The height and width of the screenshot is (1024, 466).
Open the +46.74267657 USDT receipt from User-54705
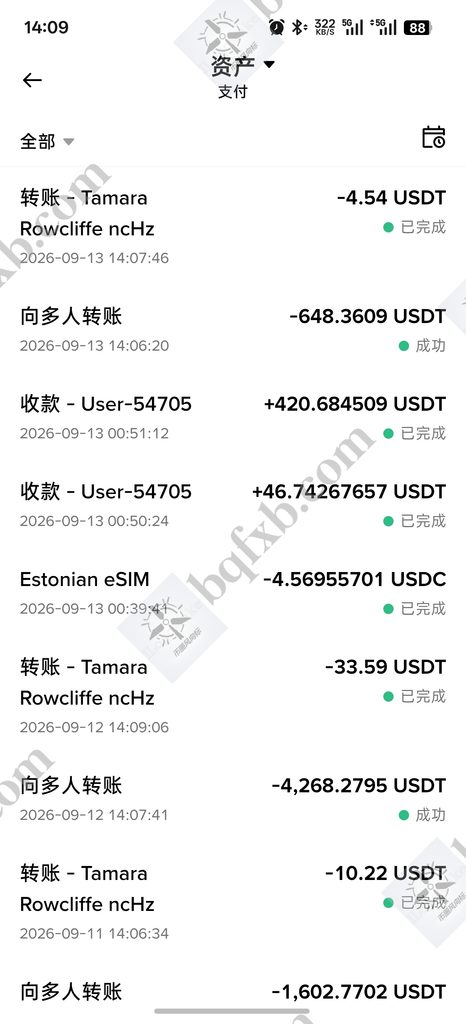(233, 505)
